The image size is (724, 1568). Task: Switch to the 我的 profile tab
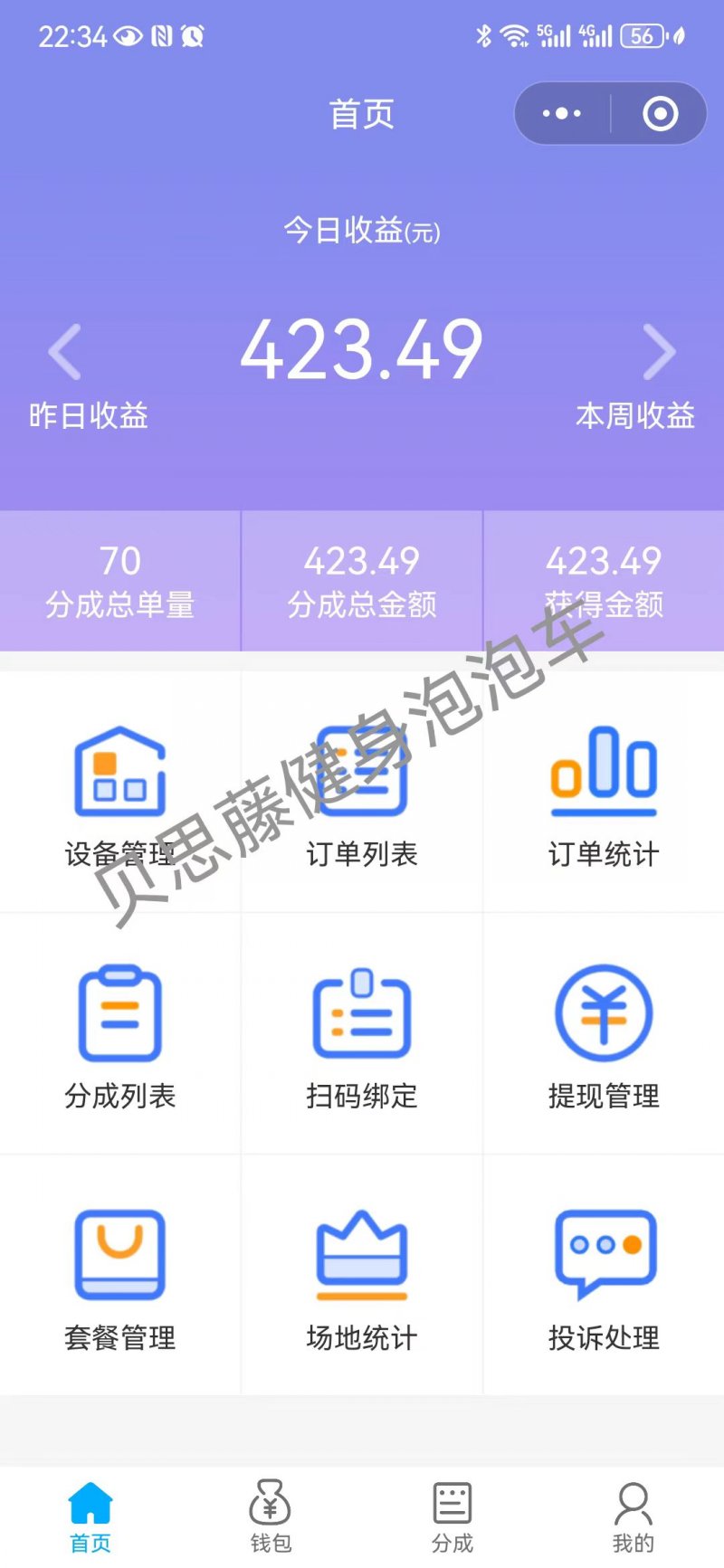click(633, 1516)
